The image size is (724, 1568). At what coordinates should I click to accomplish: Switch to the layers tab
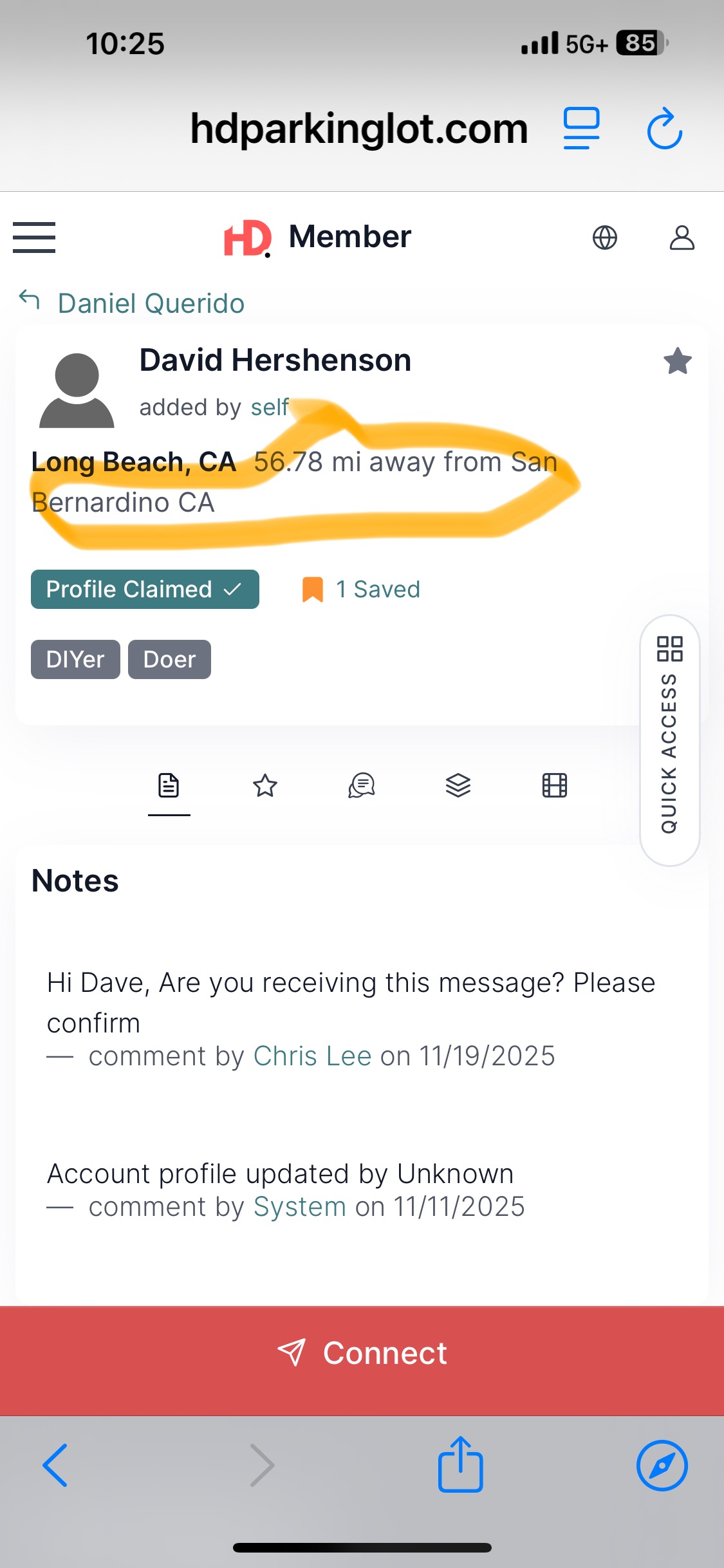coord(458,786)
